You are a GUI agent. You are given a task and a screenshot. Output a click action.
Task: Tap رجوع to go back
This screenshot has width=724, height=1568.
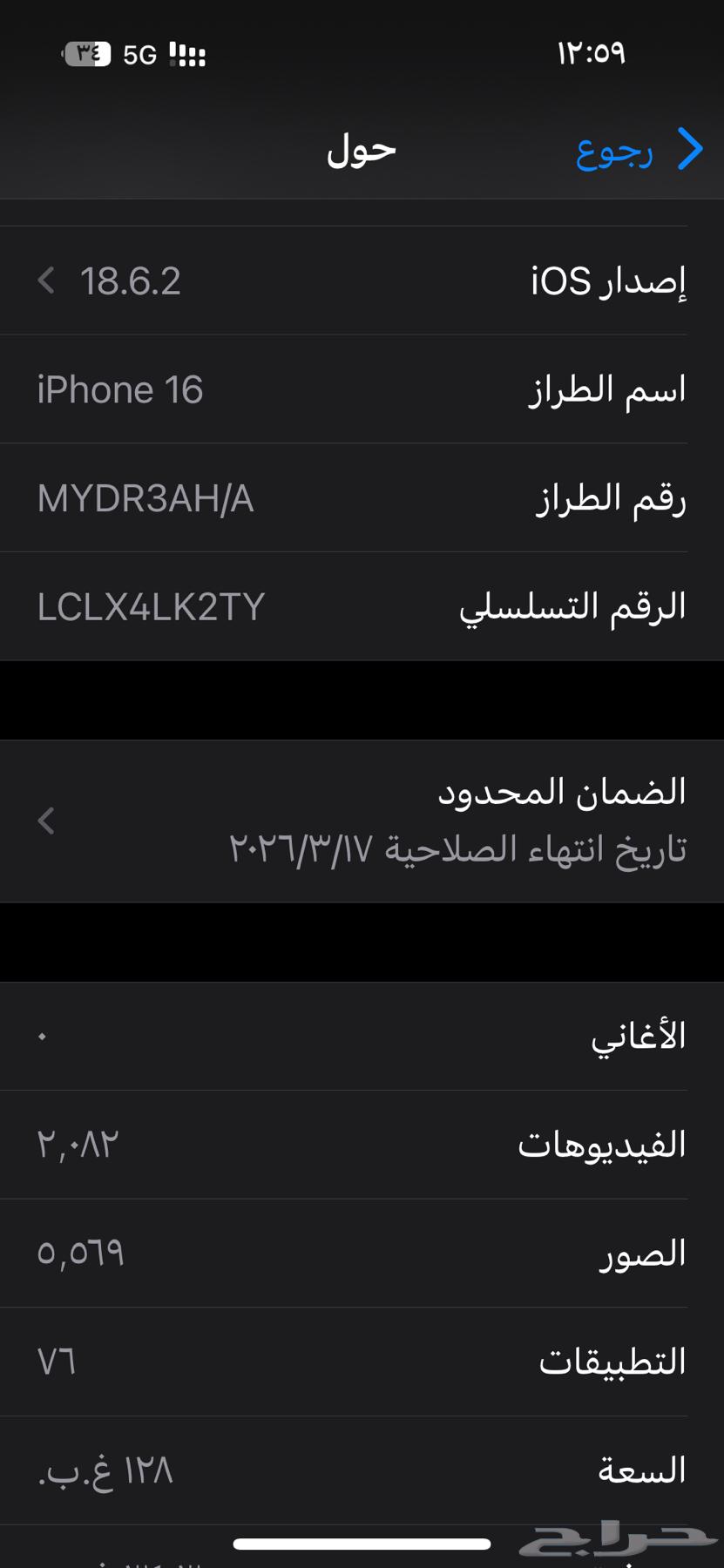coord(615,149)
